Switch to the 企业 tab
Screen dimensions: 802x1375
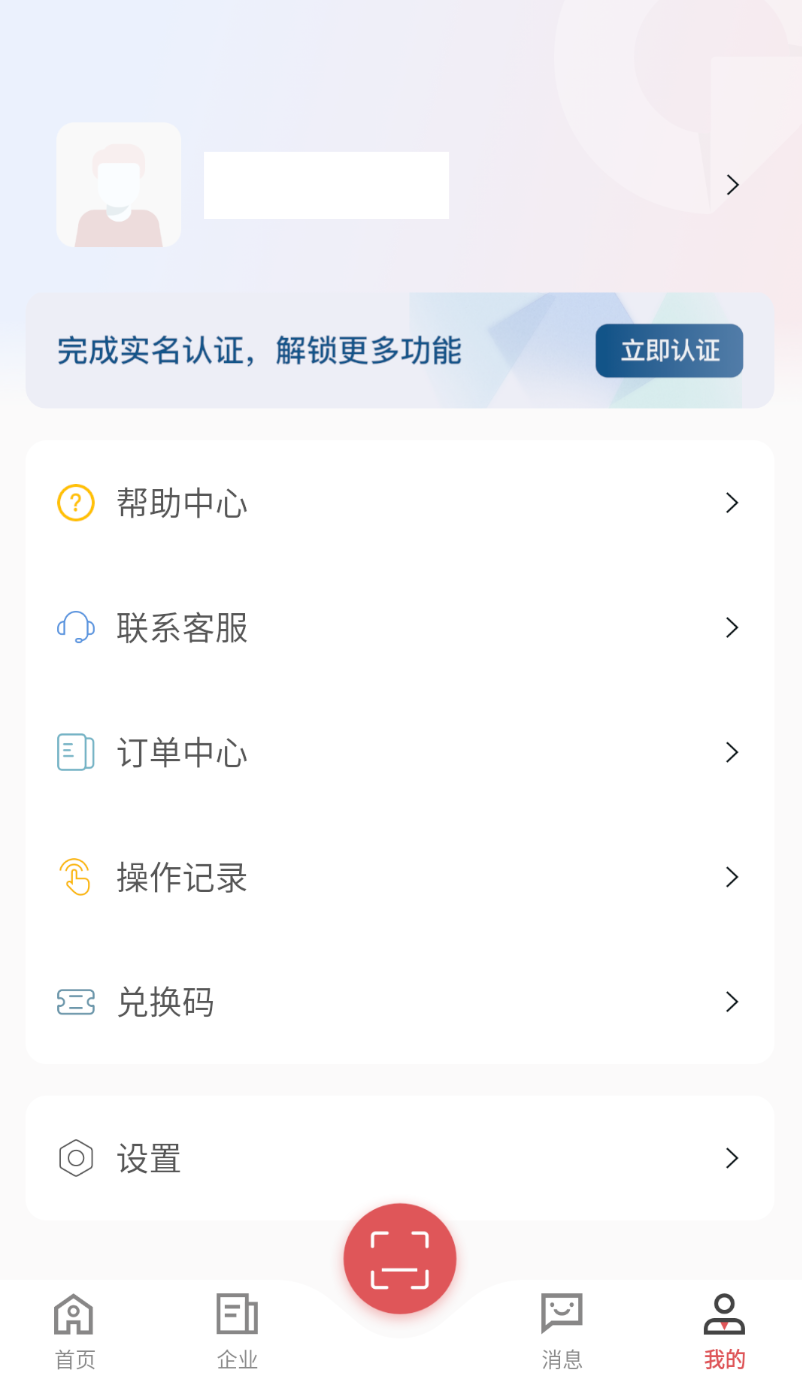pyautogui.click(x=238, y=1331)
